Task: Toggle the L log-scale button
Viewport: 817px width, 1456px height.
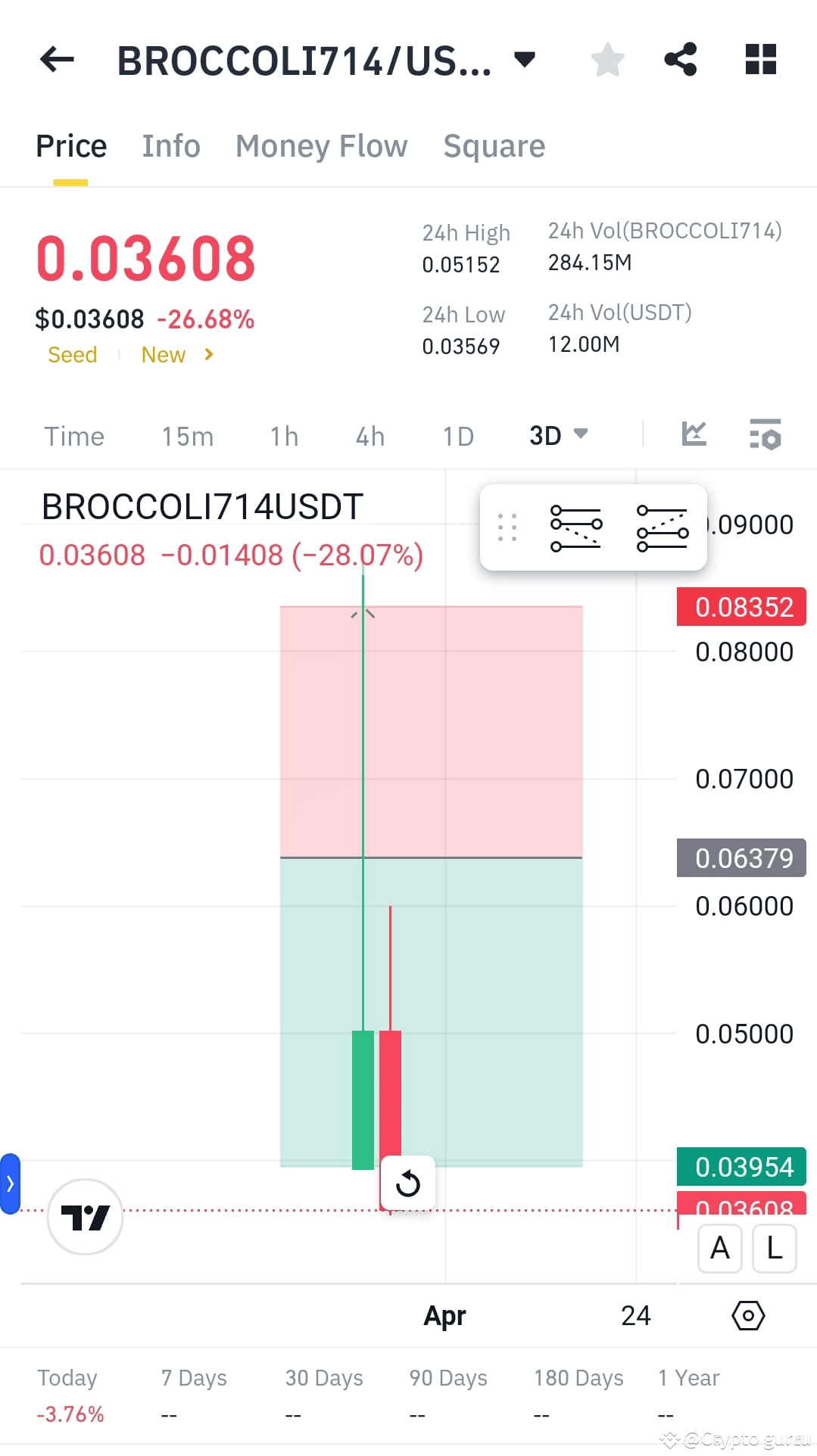Action: coord(773,1249)
